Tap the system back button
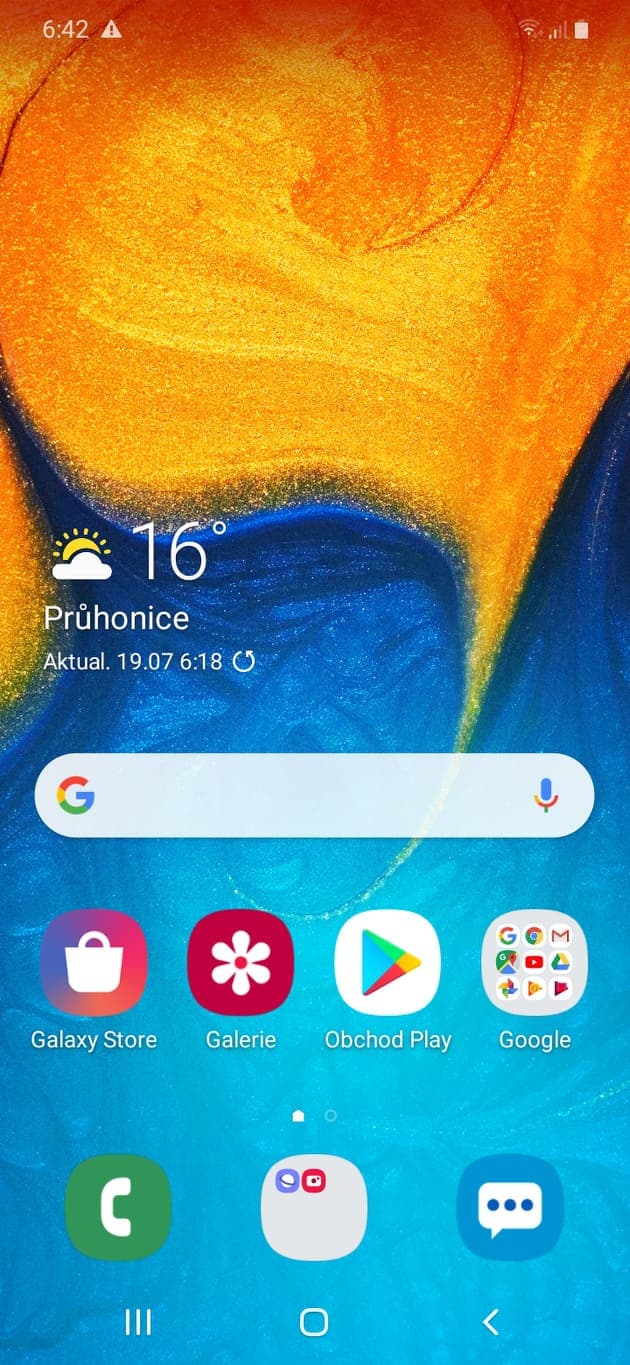This screenshot has width=630, height=1365. 490,1322
